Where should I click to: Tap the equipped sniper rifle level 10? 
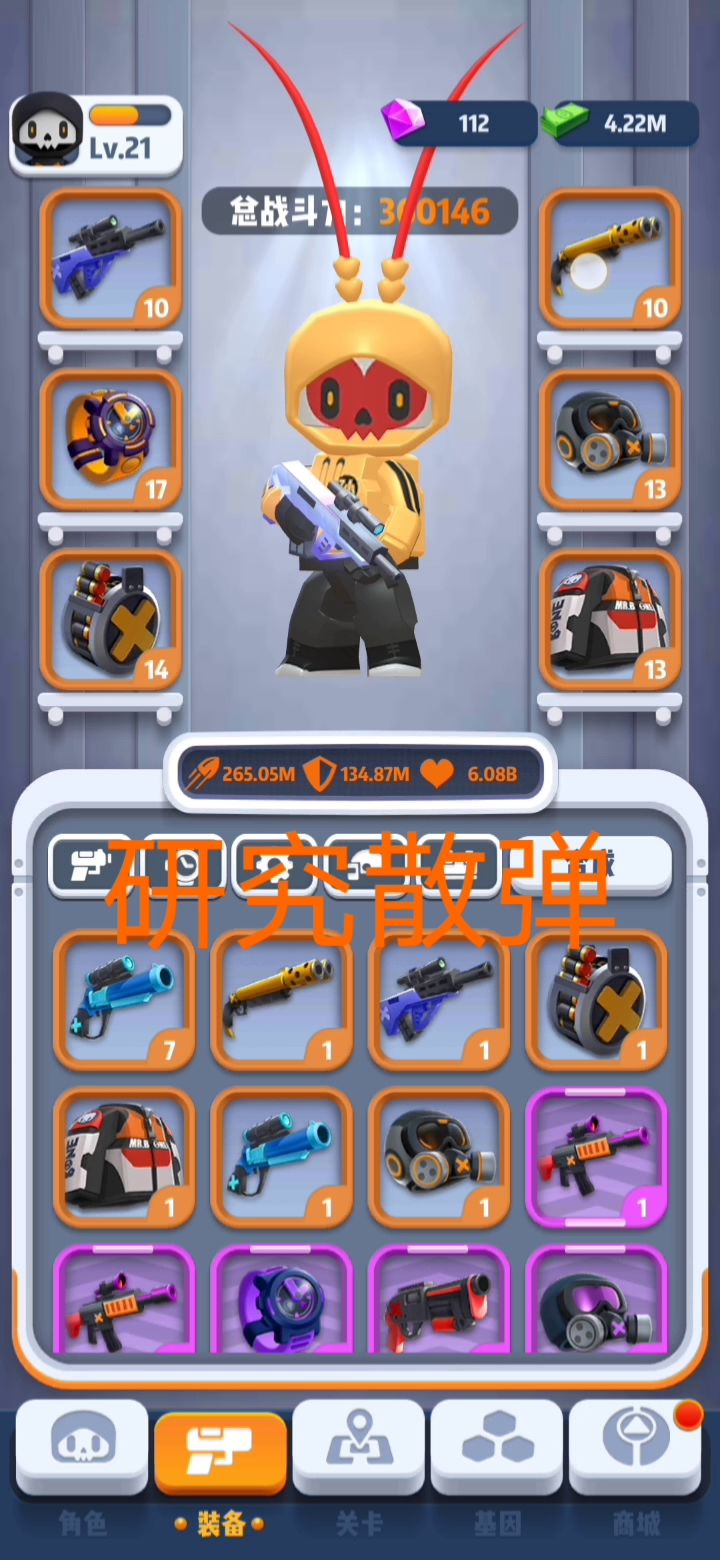tap(111, 259)
